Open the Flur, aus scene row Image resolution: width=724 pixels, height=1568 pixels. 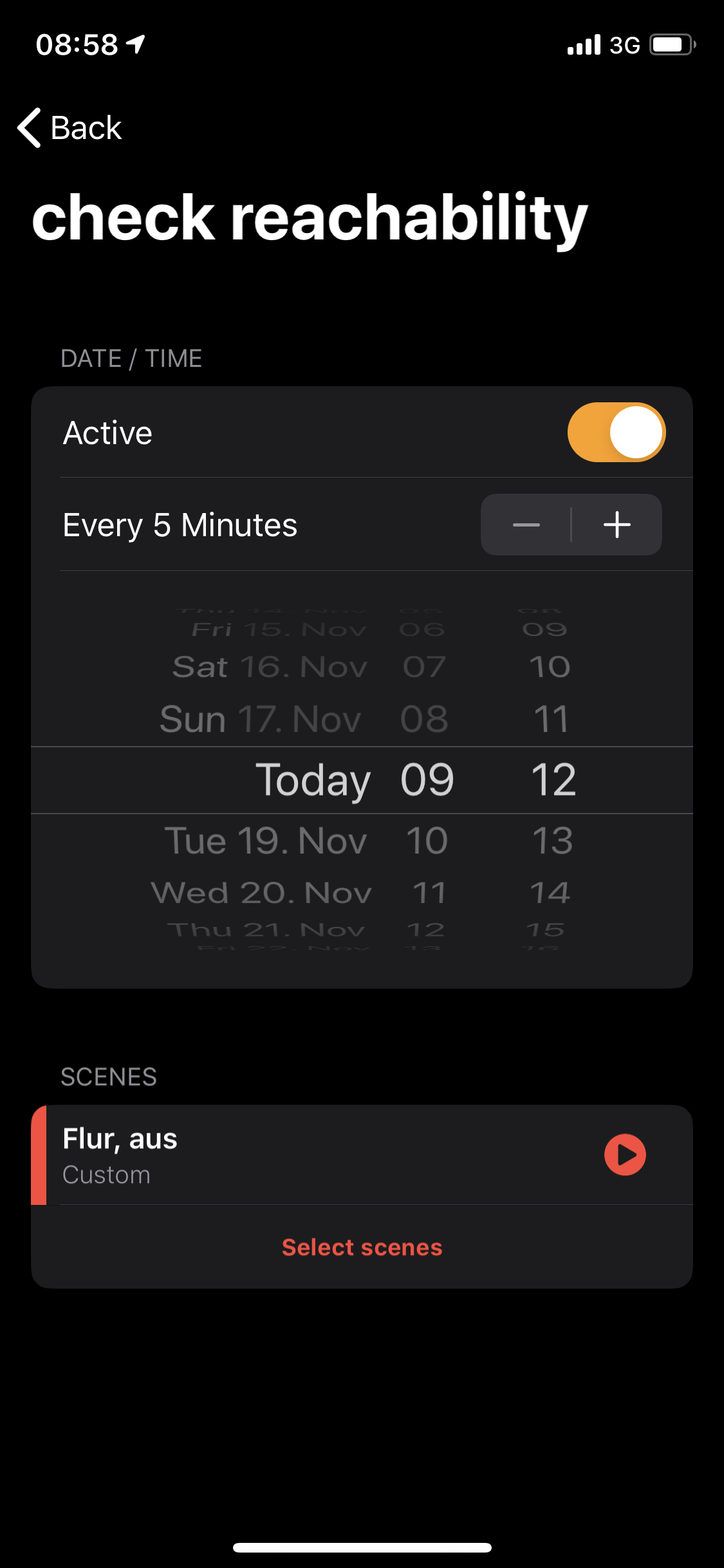pyautogui.click(x=290, y=1155)
